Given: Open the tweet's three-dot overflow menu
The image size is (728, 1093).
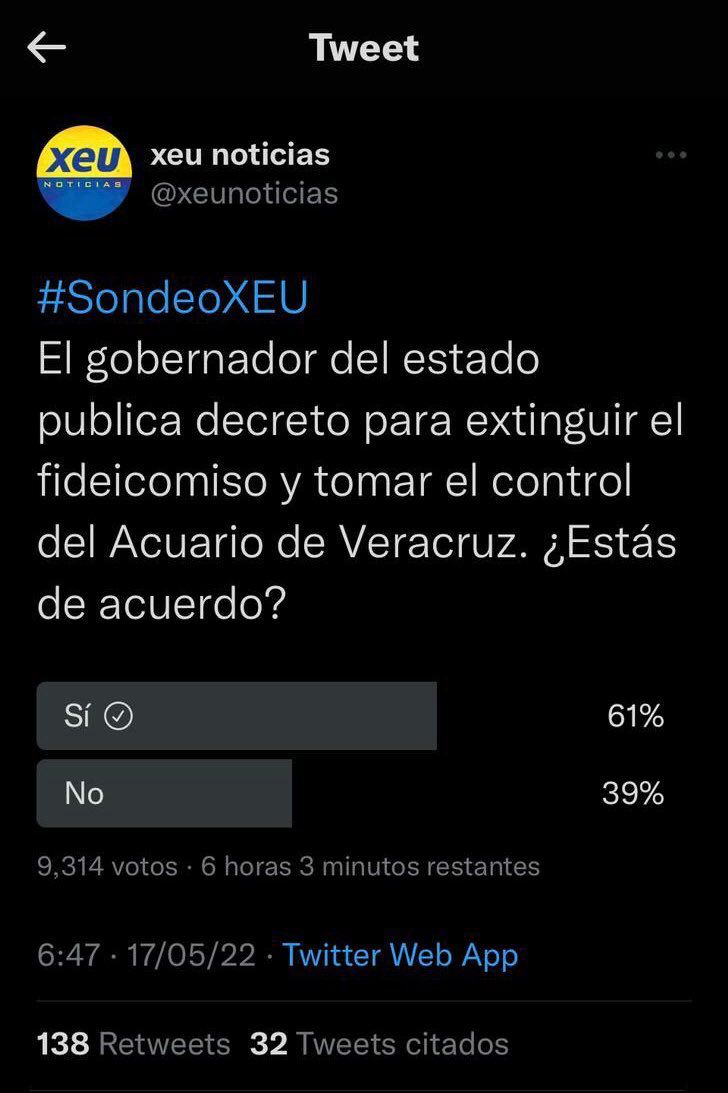Looking at the screenshot, I should (x=670, y=155).
